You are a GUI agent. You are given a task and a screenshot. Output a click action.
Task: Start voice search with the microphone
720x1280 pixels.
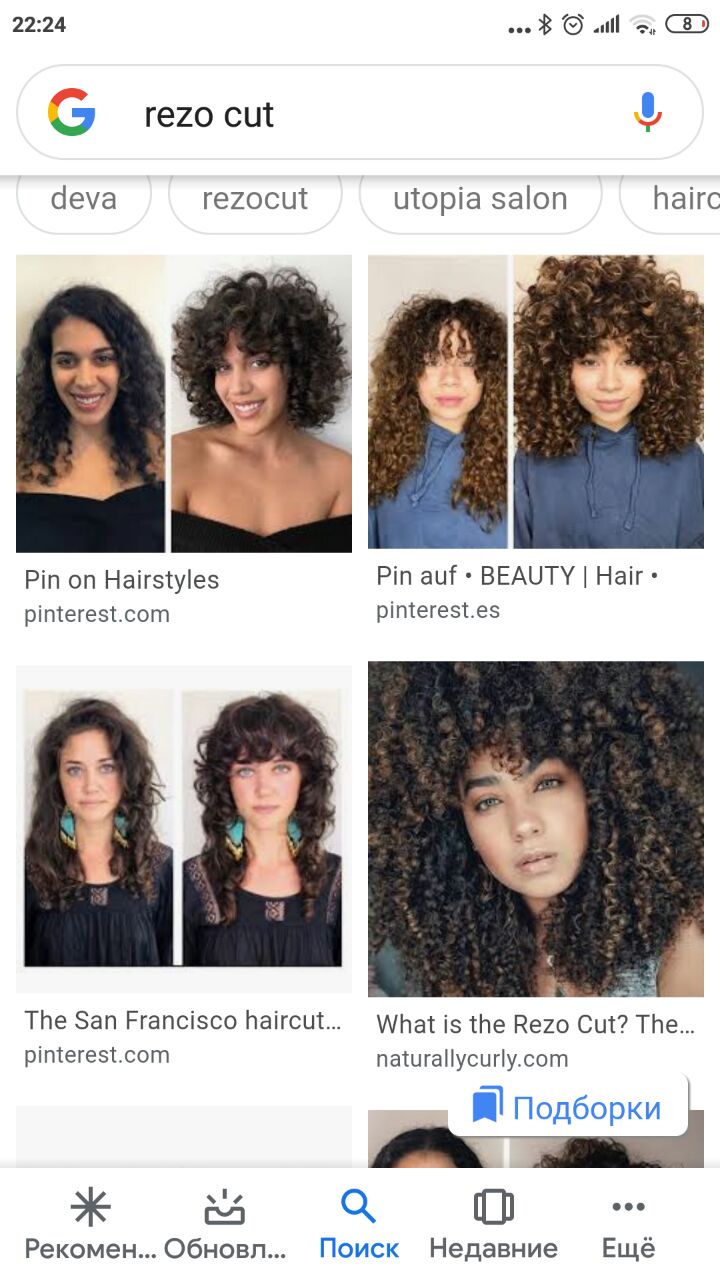648,112
